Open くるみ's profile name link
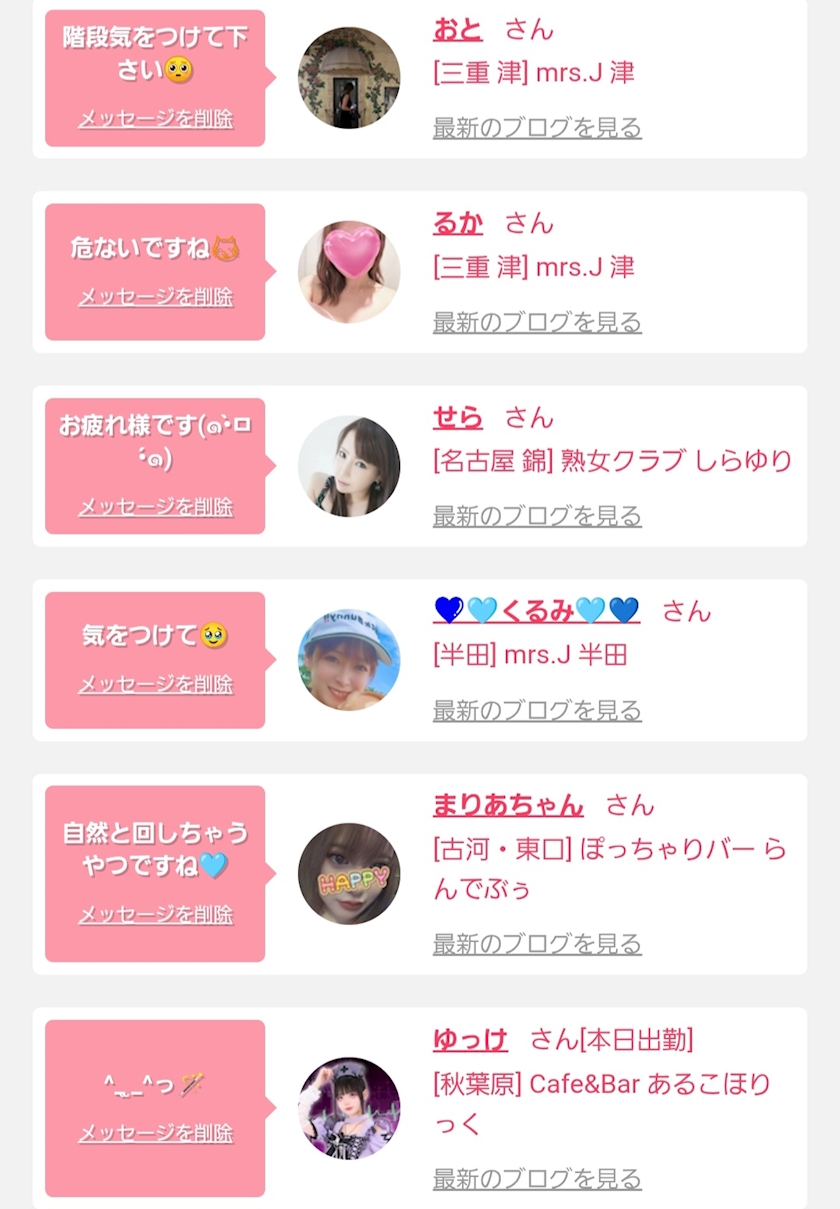 (x=536, y=610)
